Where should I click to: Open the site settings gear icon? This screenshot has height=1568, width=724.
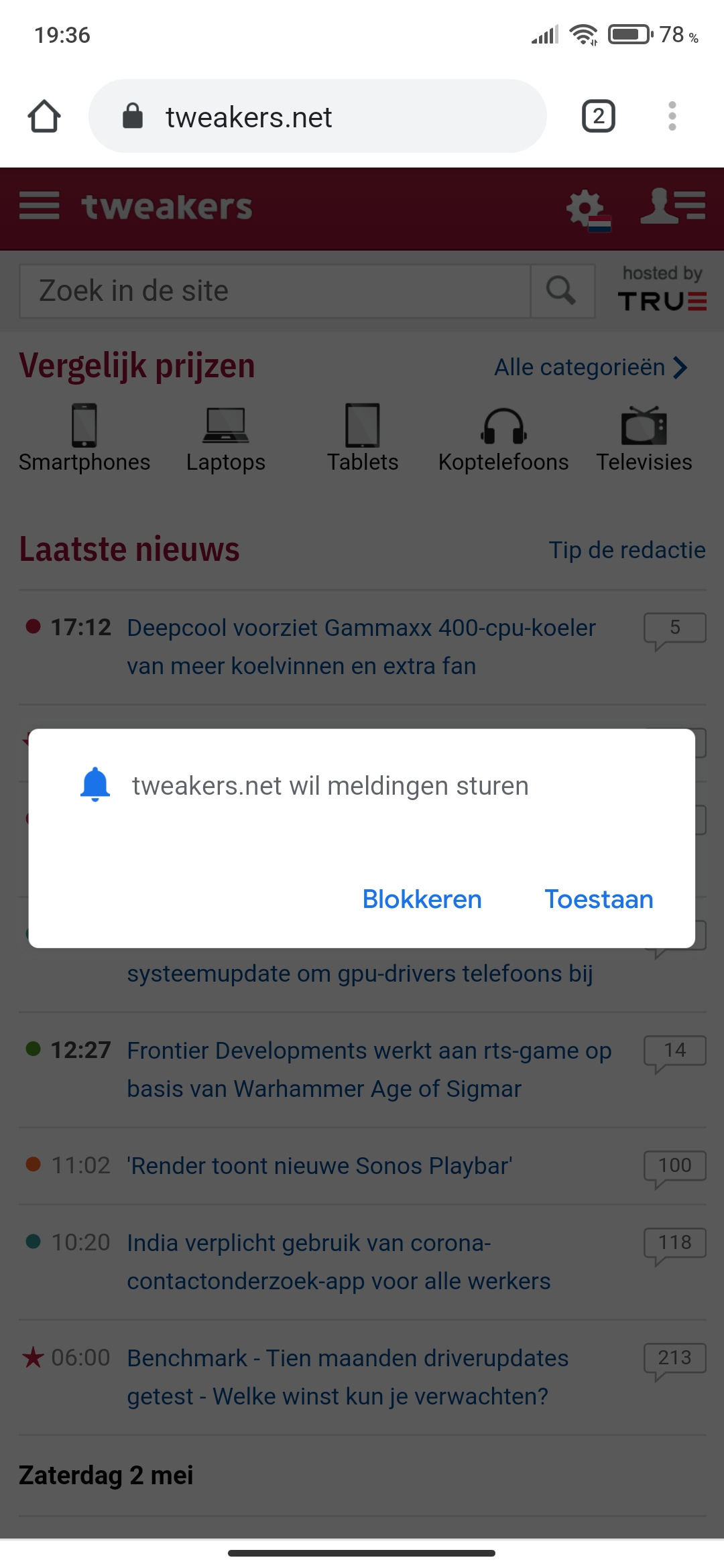pos(587,210)
